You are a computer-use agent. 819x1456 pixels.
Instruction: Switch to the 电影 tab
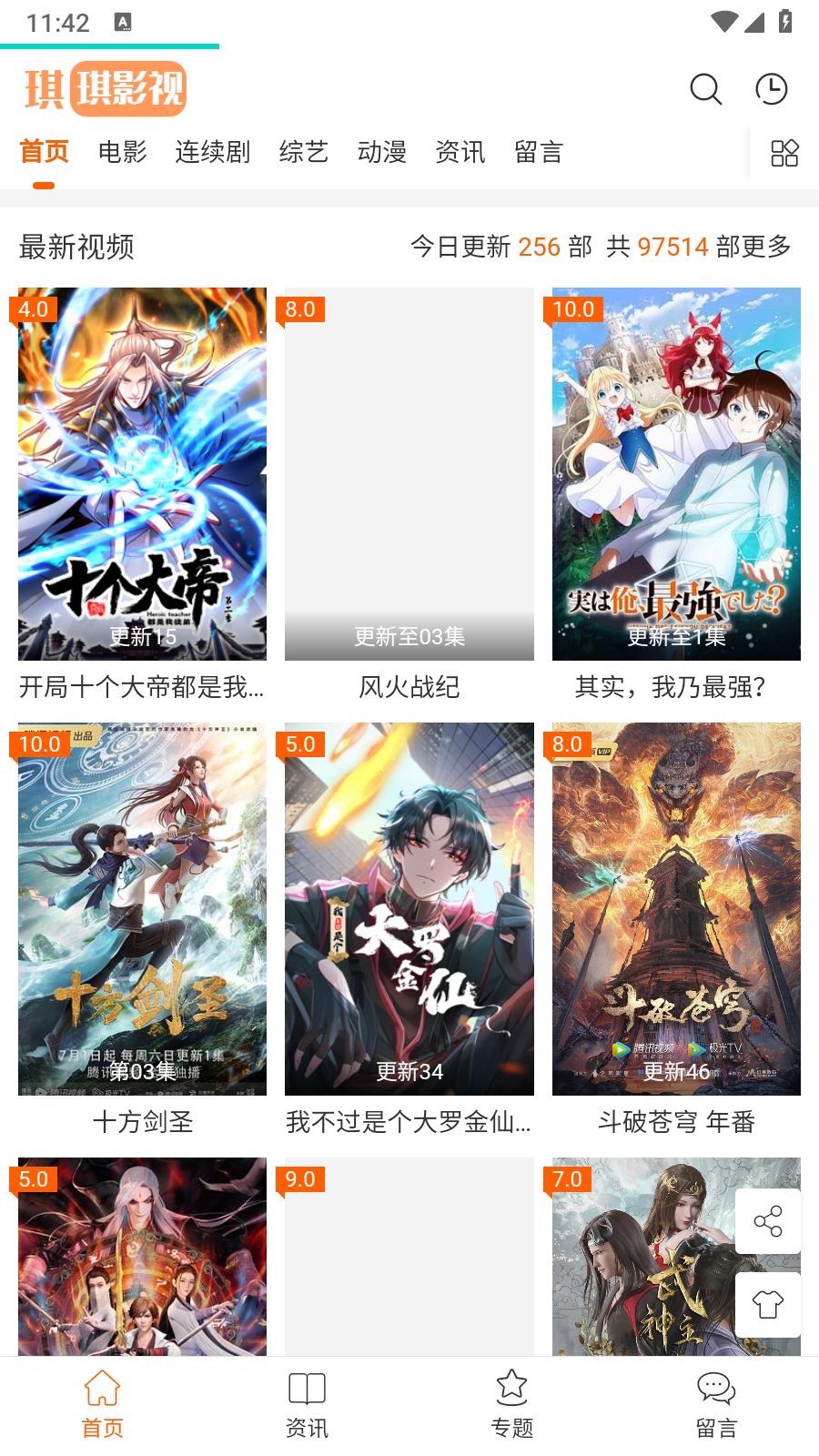click(123, 152)
